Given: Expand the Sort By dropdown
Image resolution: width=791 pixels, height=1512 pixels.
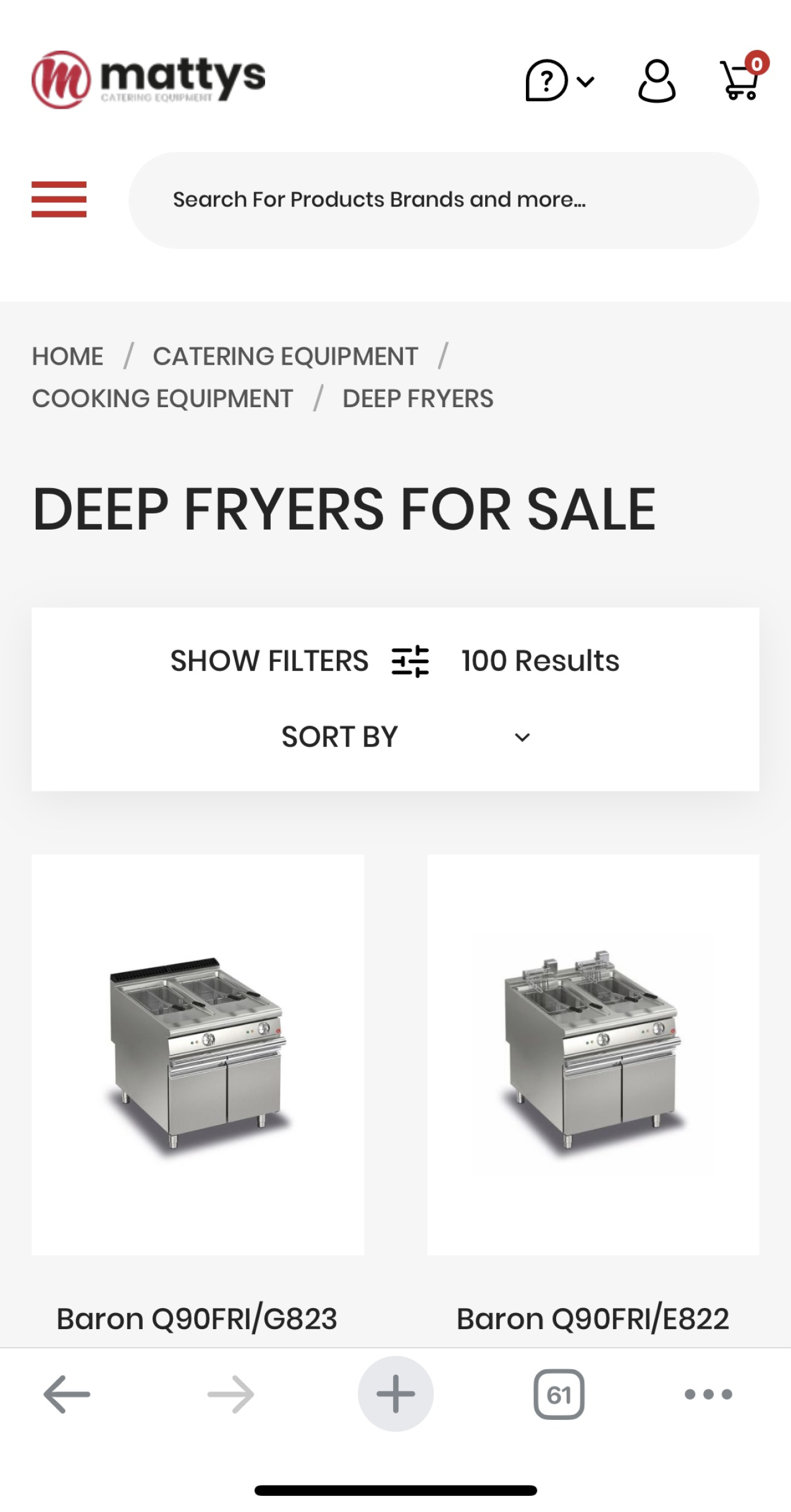Looking at the screenshot, I should 405,737.
